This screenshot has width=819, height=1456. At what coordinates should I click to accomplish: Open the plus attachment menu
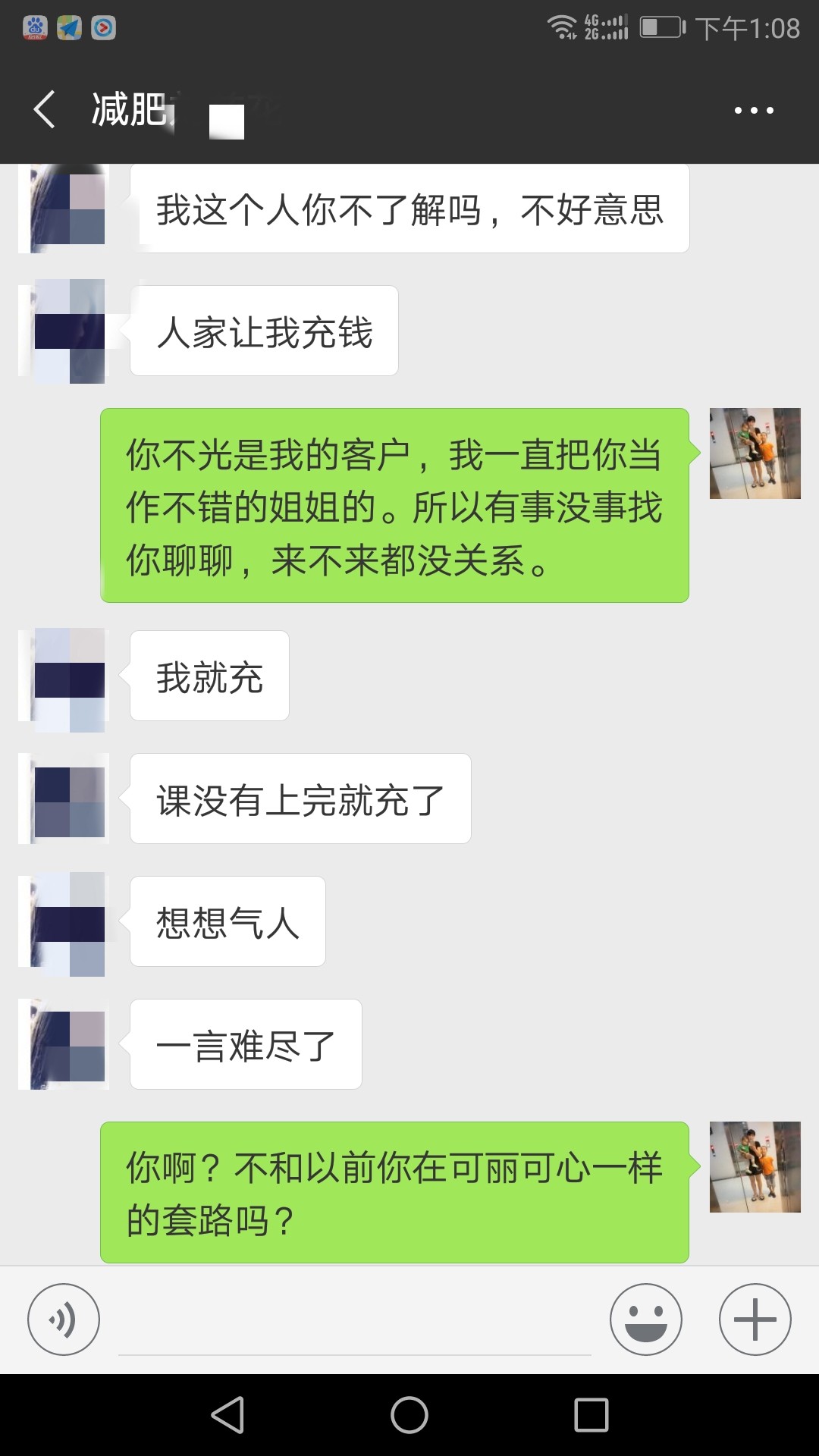click(755, 1319)
